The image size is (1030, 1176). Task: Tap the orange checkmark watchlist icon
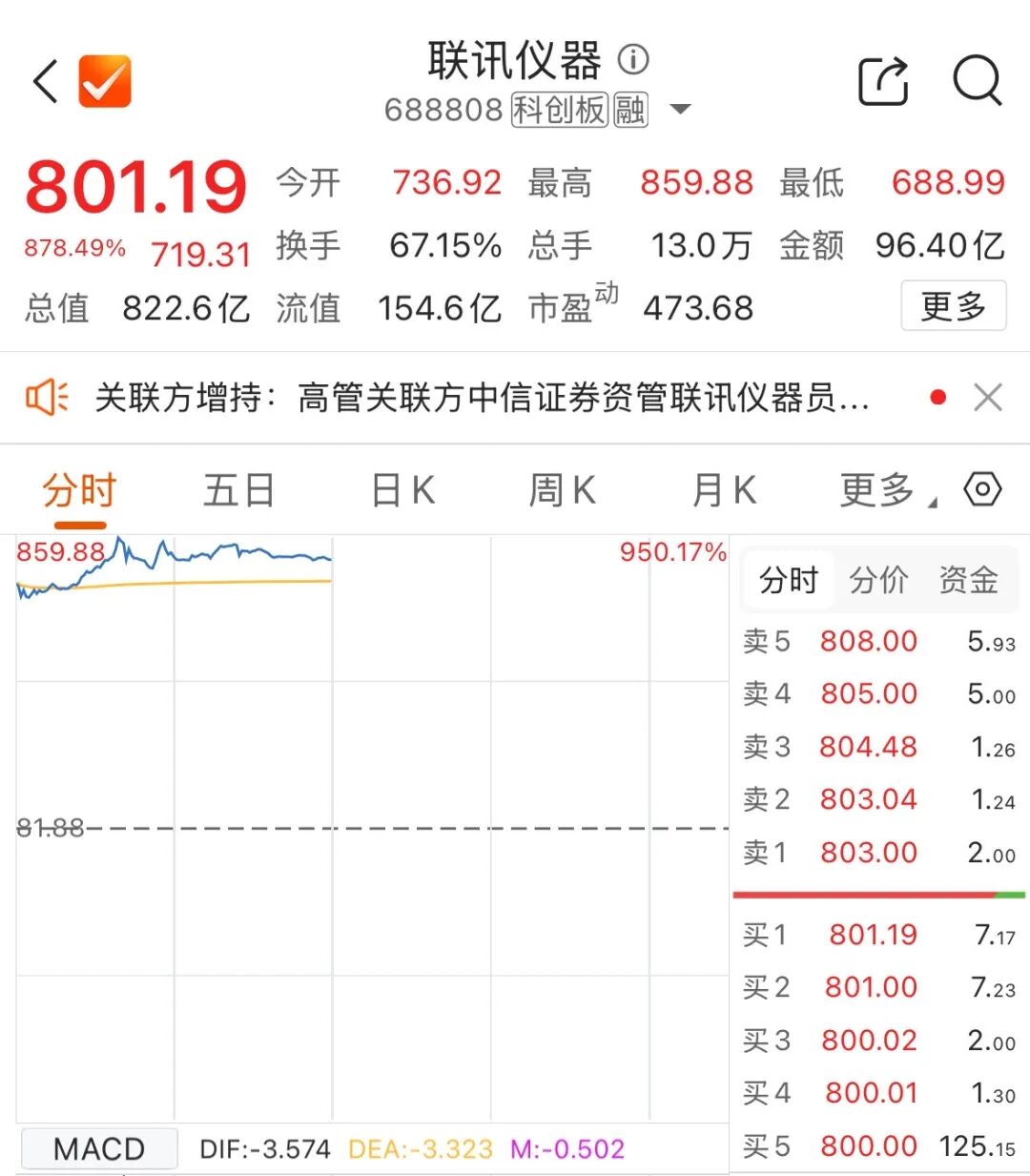105,81
